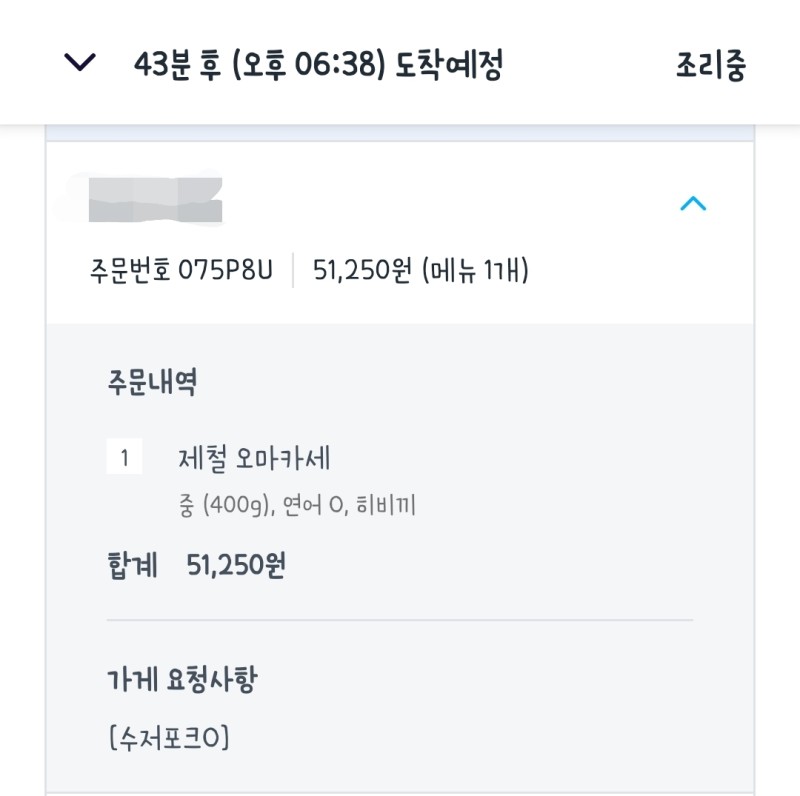The height and width of the screenshot is (796, 800).
Task: Collapse order details using the blue up chevron
Action: (693, 204)
